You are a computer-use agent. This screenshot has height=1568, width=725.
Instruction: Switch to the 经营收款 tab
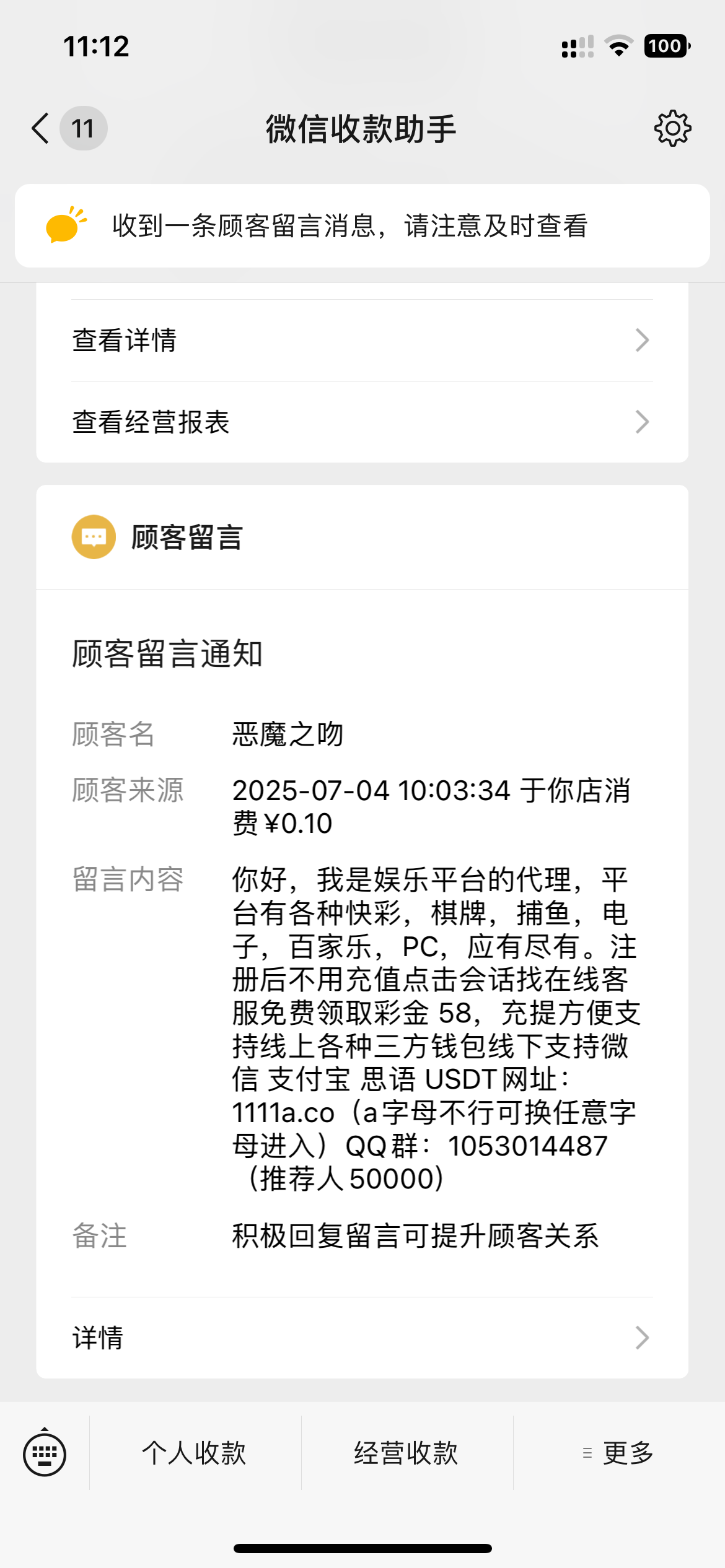(406, 1453)
